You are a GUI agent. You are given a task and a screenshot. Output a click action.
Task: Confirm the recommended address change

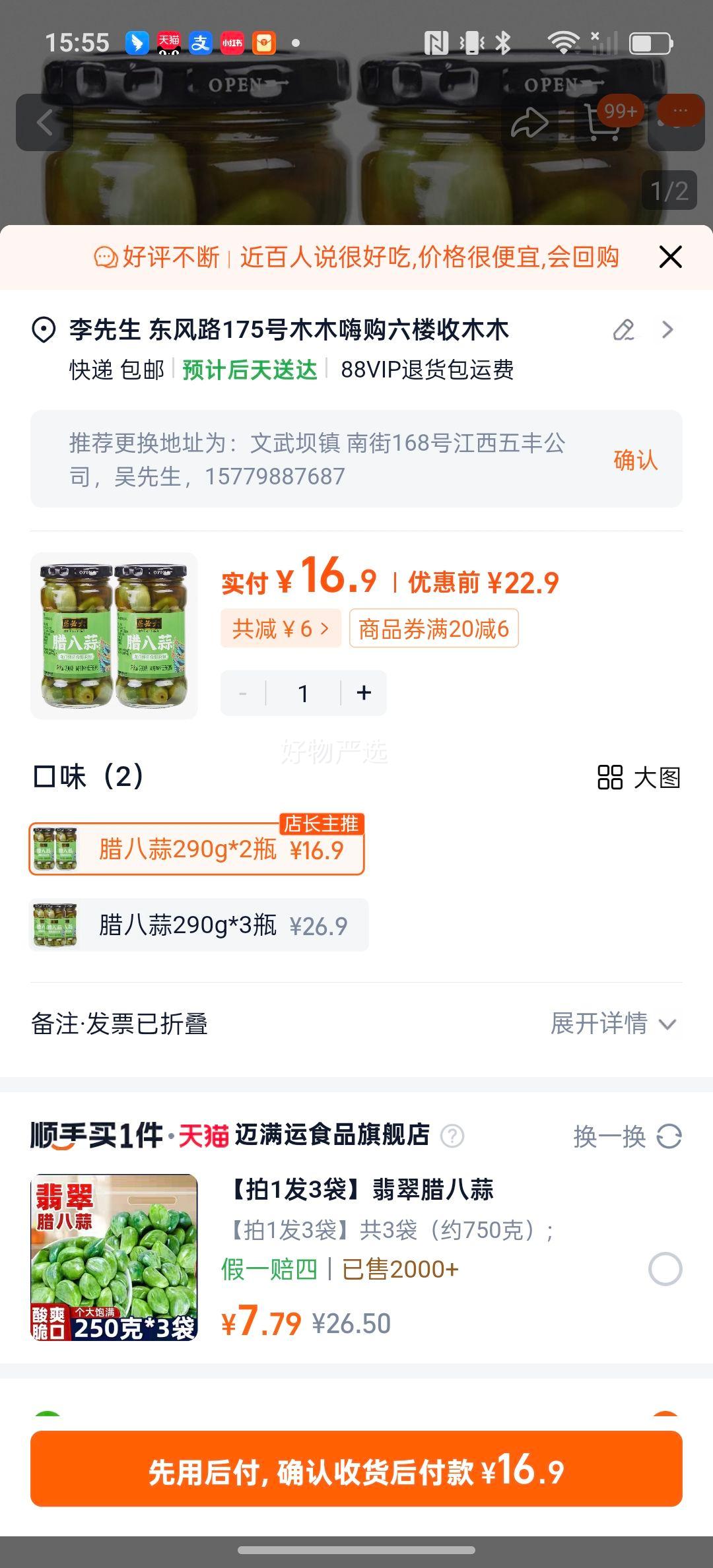coord(635,459)
